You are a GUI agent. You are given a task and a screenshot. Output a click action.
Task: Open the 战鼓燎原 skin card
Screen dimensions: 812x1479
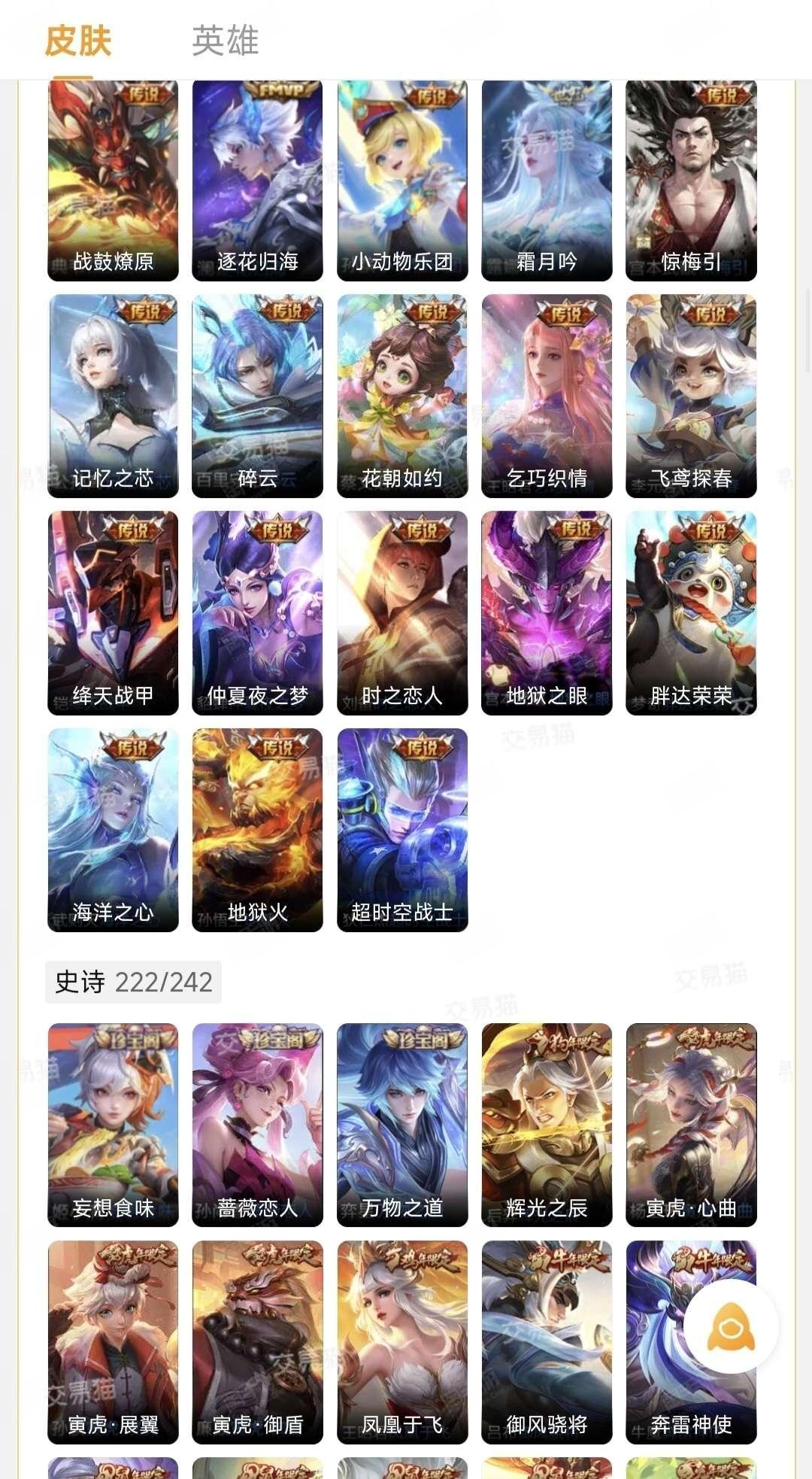114,181
